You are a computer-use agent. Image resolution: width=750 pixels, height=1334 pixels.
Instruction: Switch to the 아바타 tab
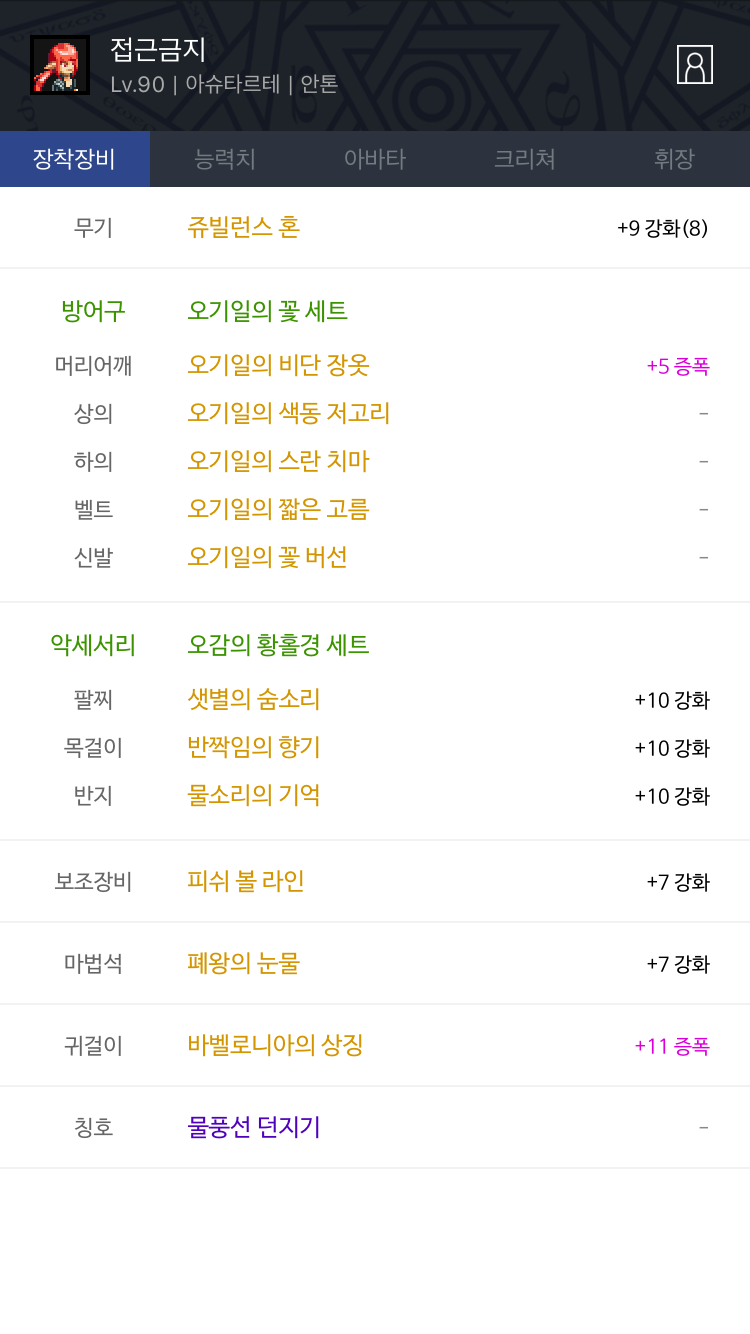click(x=375, y=159)
